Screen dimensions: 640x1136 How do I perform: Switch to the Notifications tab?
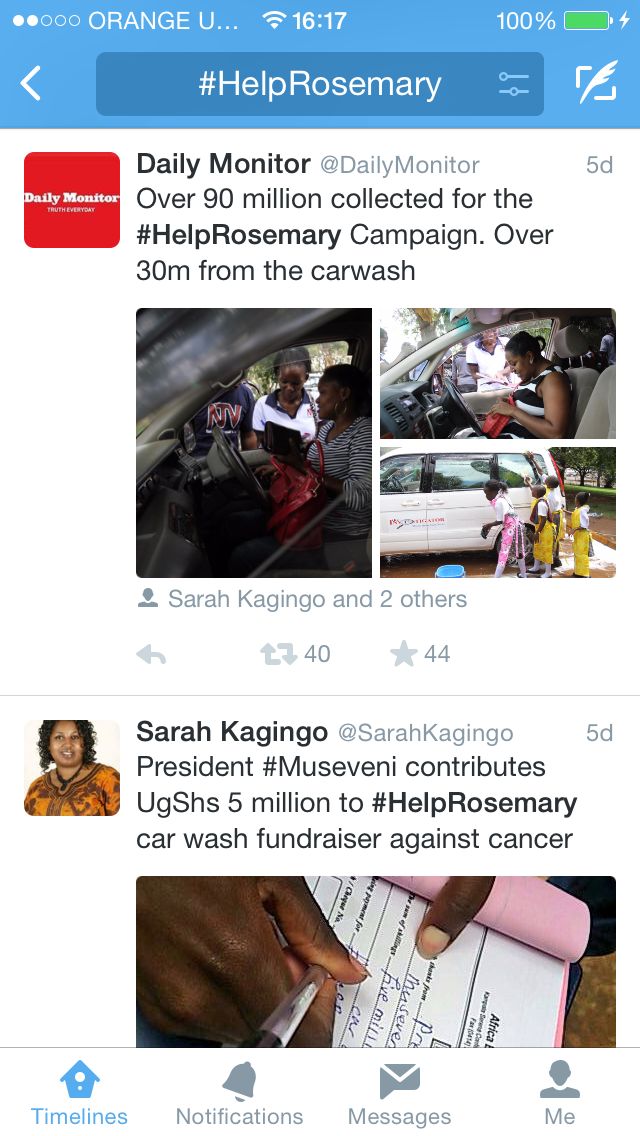[239, 1093]
